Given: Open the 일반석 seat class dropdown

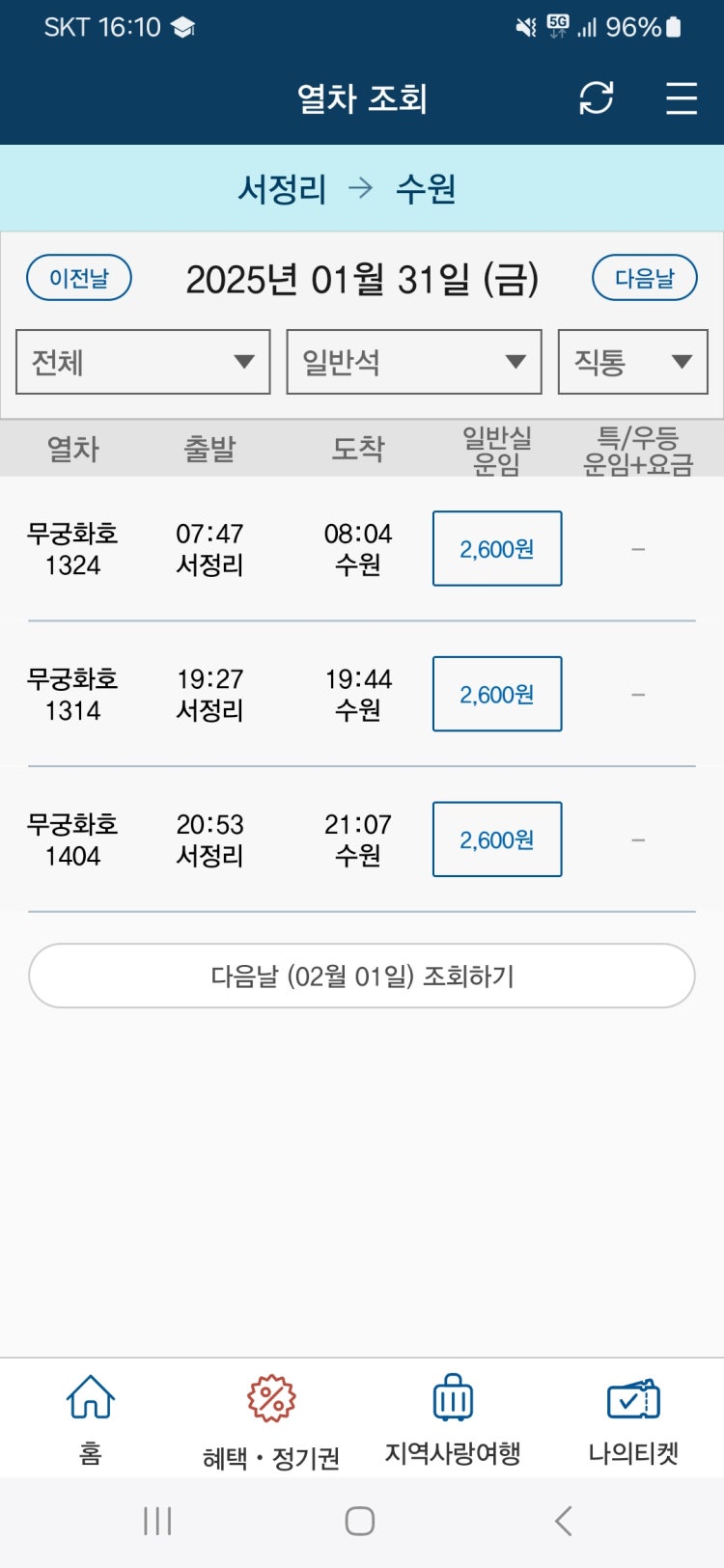Looking at the screenshot, I should [x=414, y=362].
